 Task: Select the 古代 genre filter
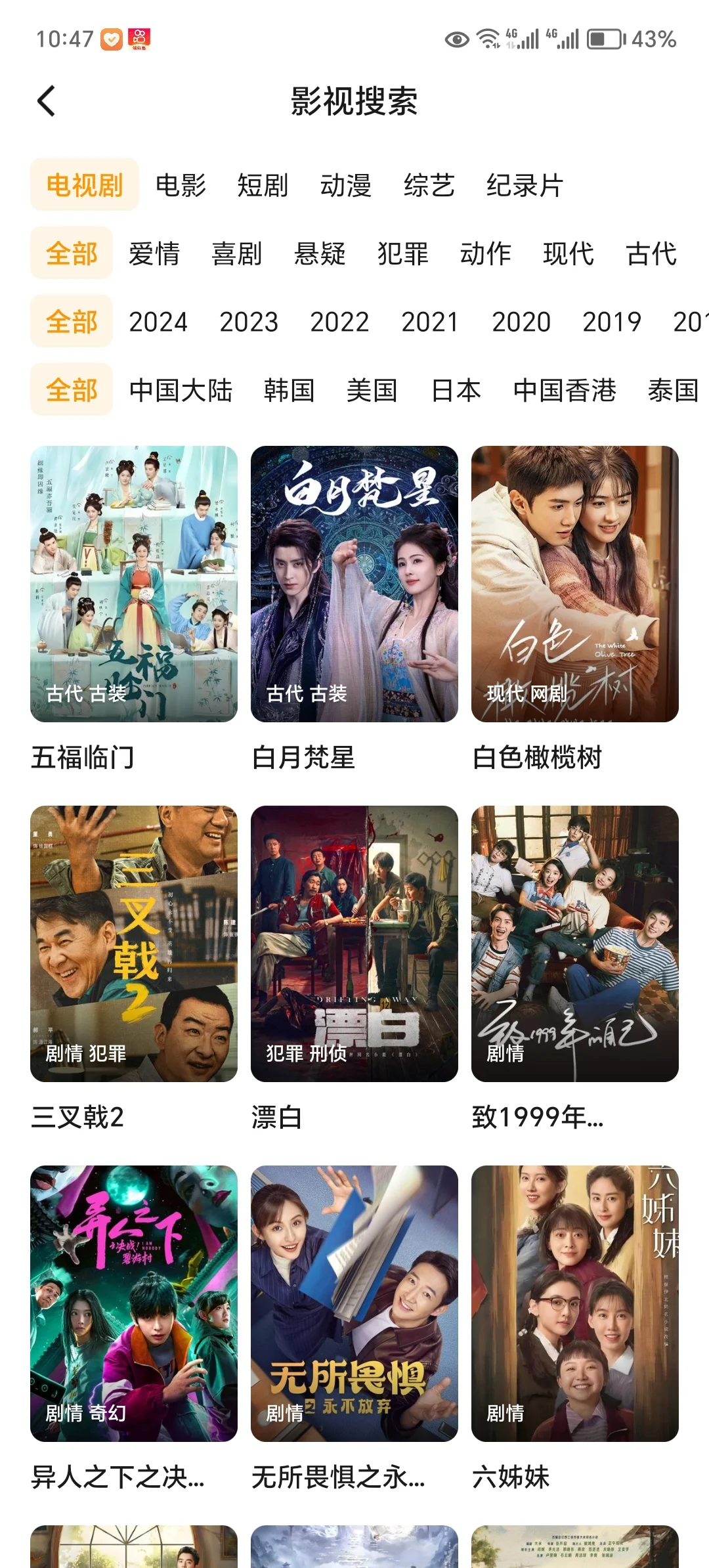point(651,253)
